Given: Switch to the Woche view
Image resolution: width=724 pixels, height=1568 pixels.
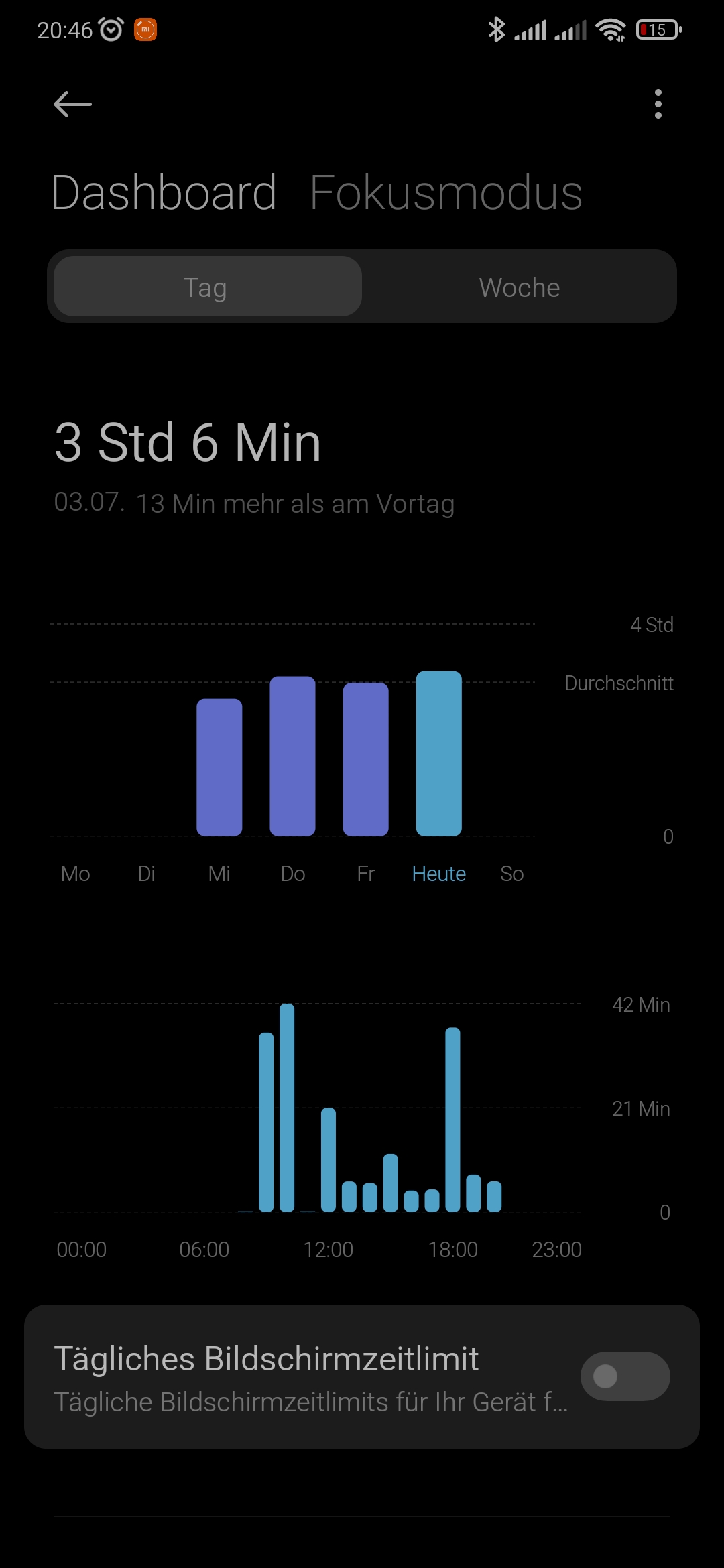Looking at the screenshot, I should 519,287.
